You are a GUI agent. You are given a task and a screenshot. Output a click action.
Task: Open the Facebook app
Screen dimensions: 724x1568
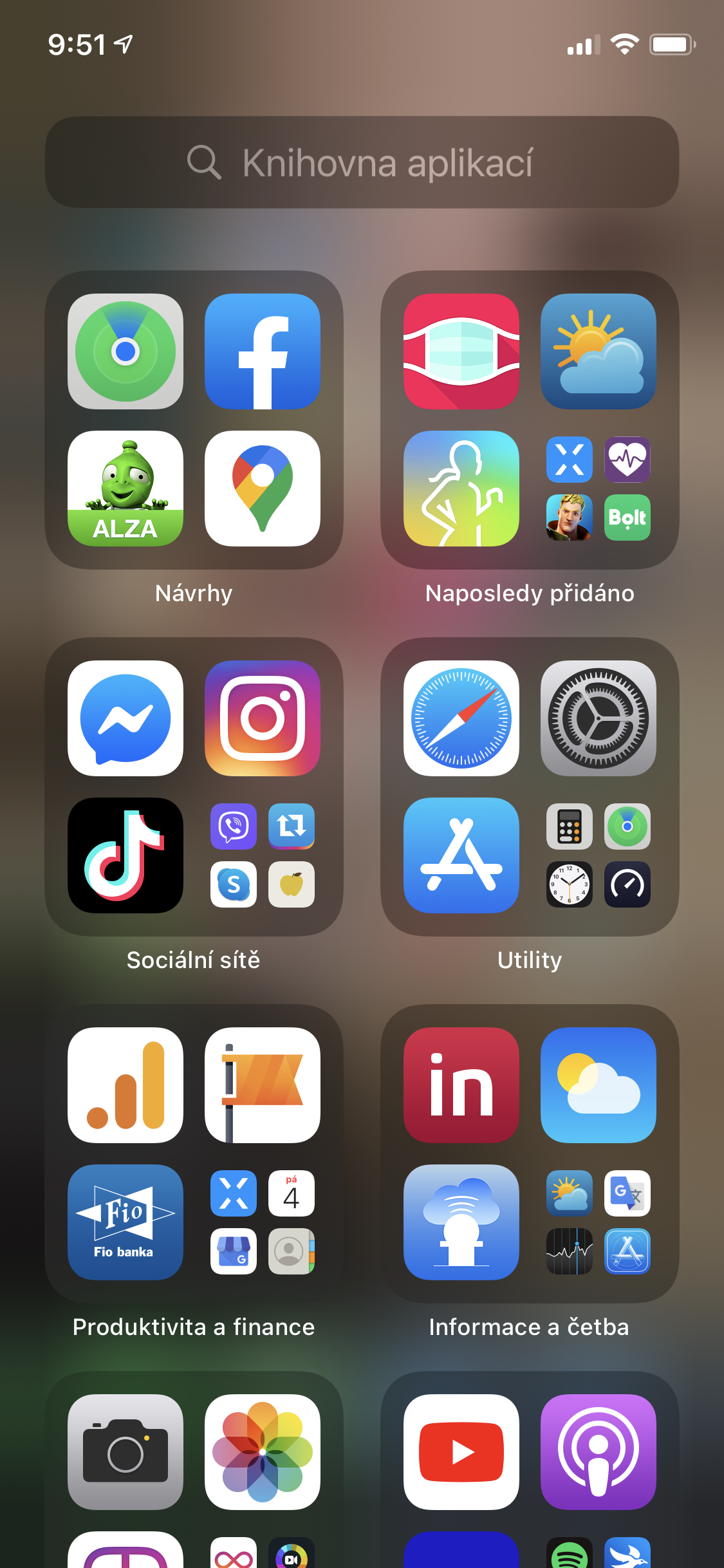coord(263,351)
